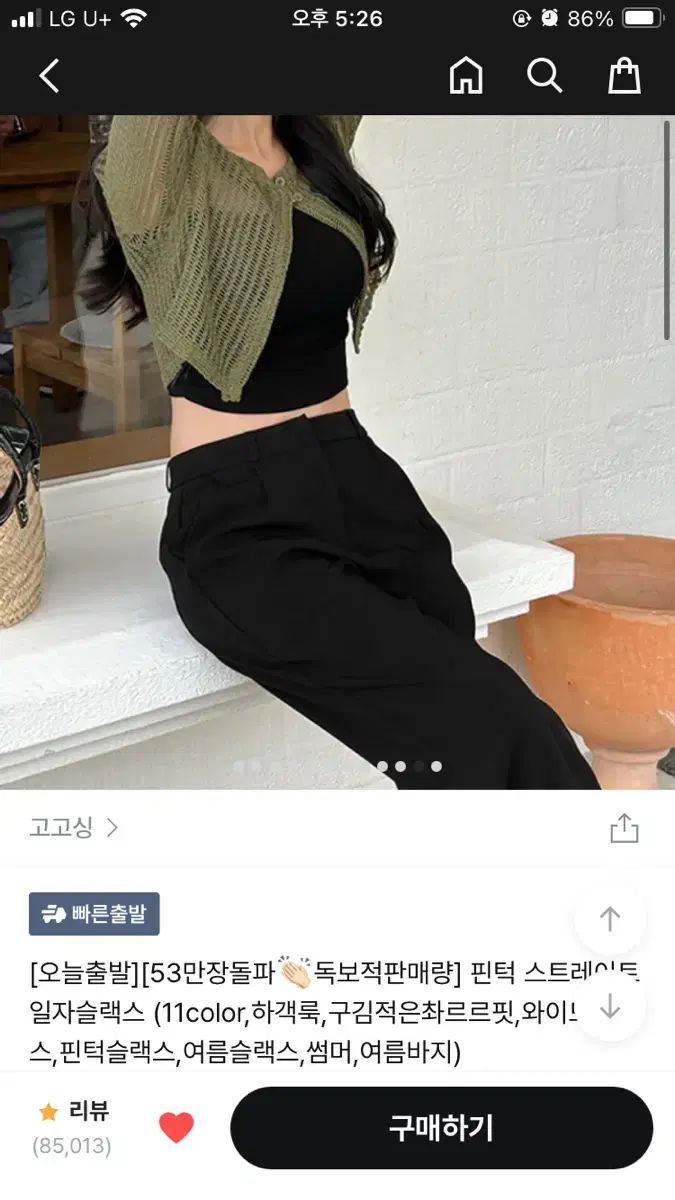Open the product photo in the gallery
This screenshot has width=675, height=1200.
click(x=337, y=450)
